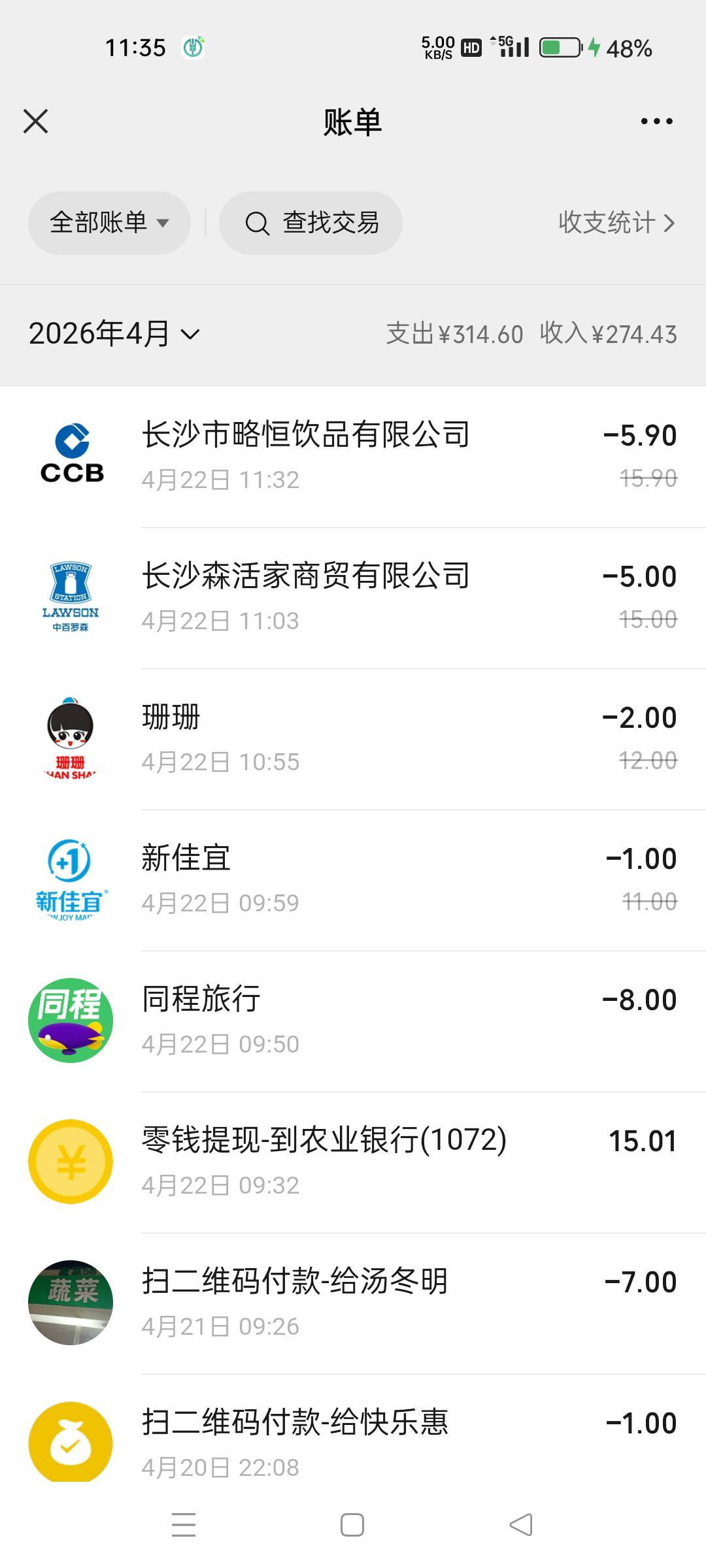Open the three-dot overflow menu
This screenshot has width=706, height=1568.
click(x=656, y=122)
